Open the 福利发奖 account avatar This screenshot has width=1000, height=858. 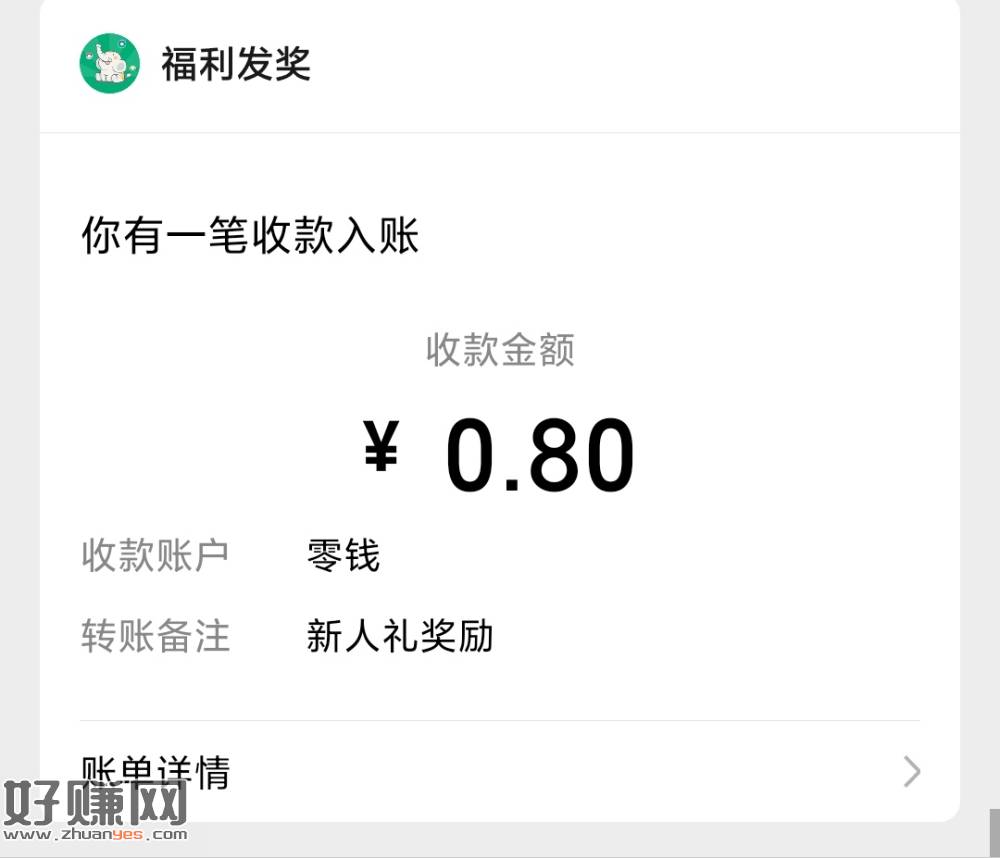click(x=109, y=64)
